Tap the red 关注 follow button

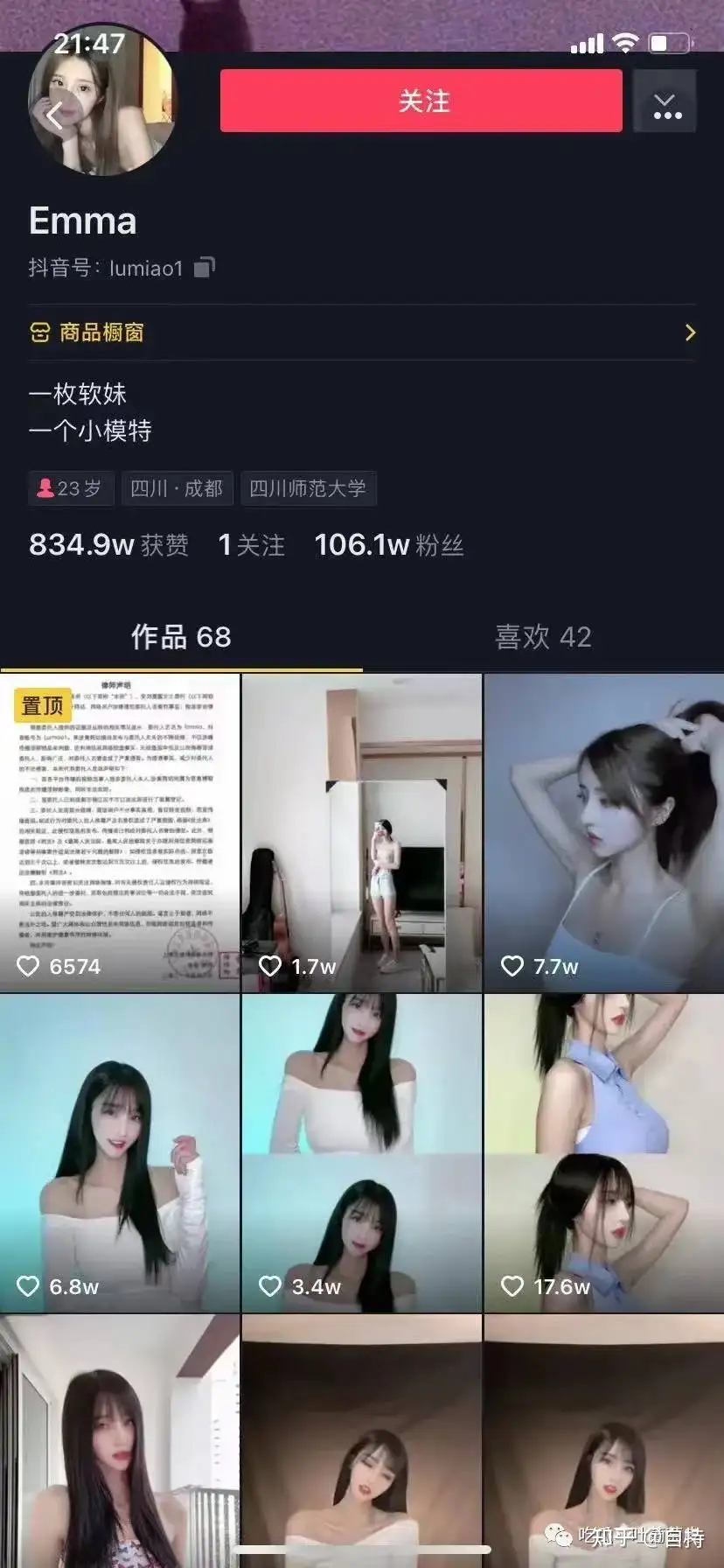[421, 101]
